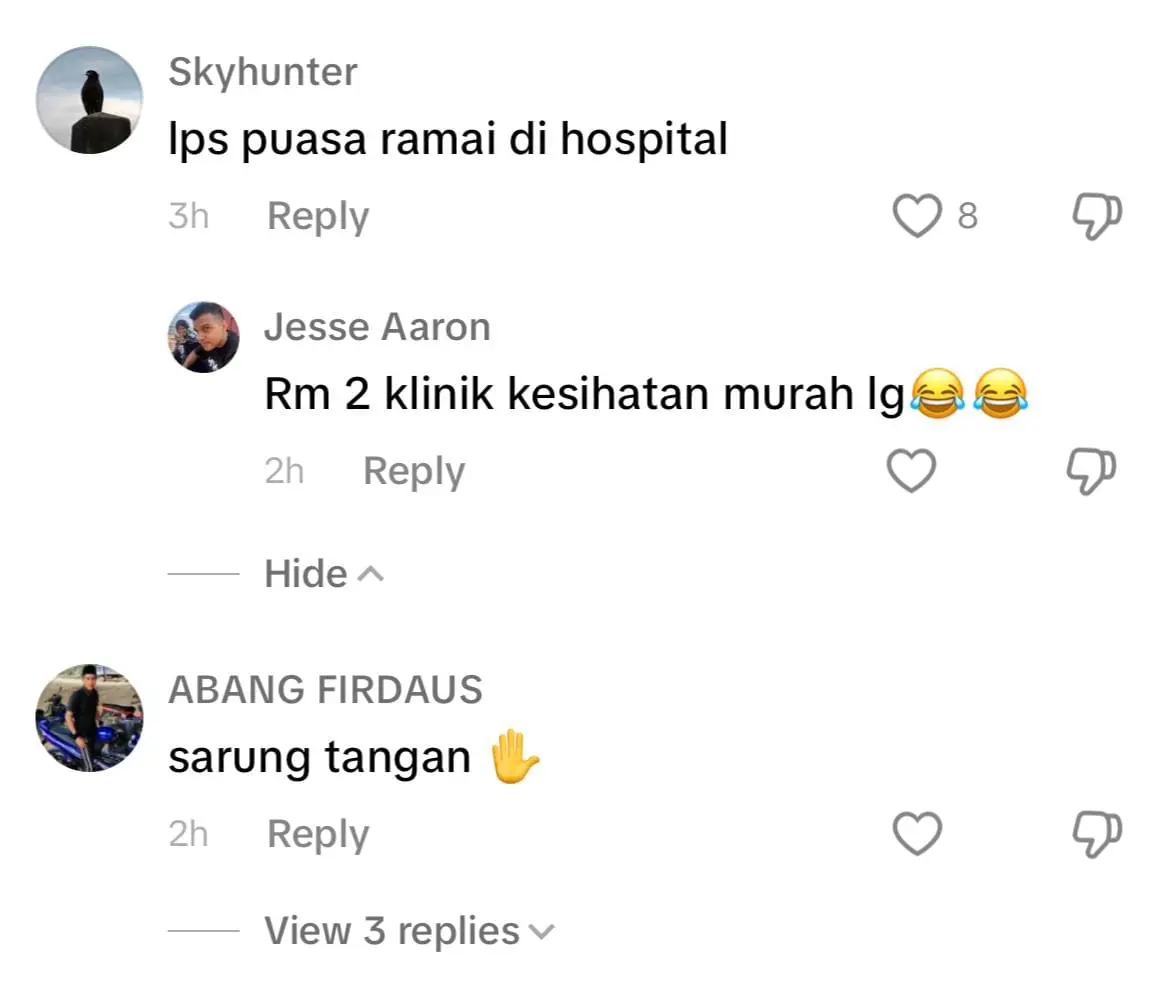The width and height of the screenshot is (1169, 993).
Task: Open the Jesse Aaron username link
Action: 377,327
